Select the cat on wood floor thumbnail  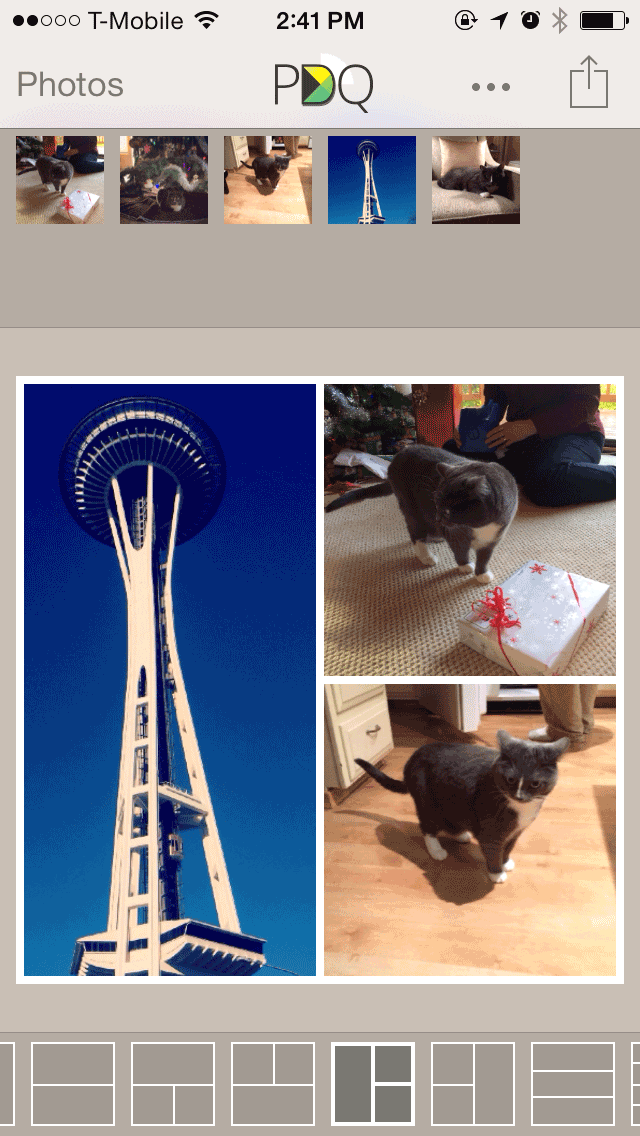(268, 180)
